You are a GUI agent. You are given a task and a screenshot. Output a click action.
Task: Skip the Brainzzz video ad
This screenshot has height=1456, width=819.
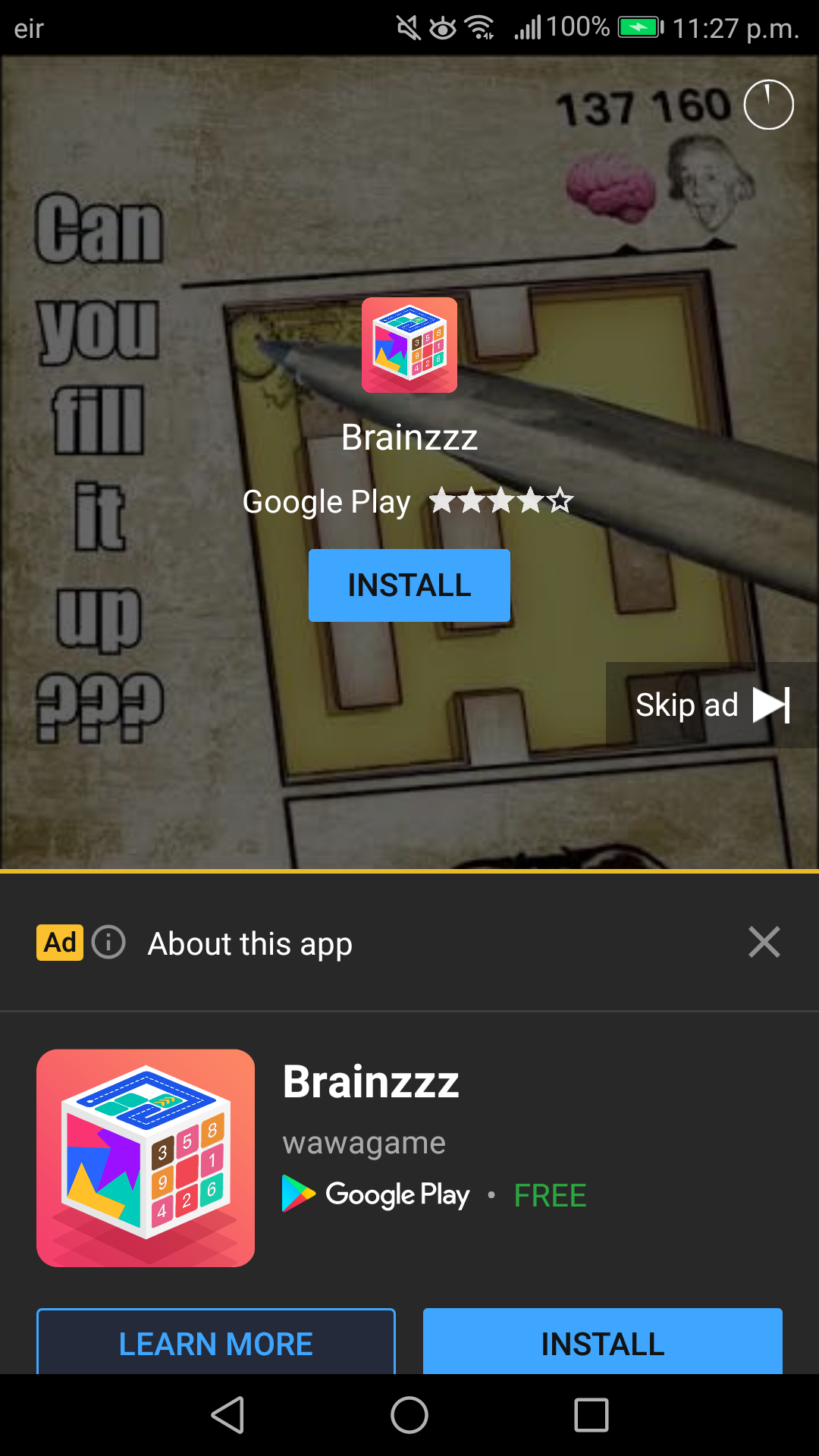pyautogui.click(x=712, y=705)
